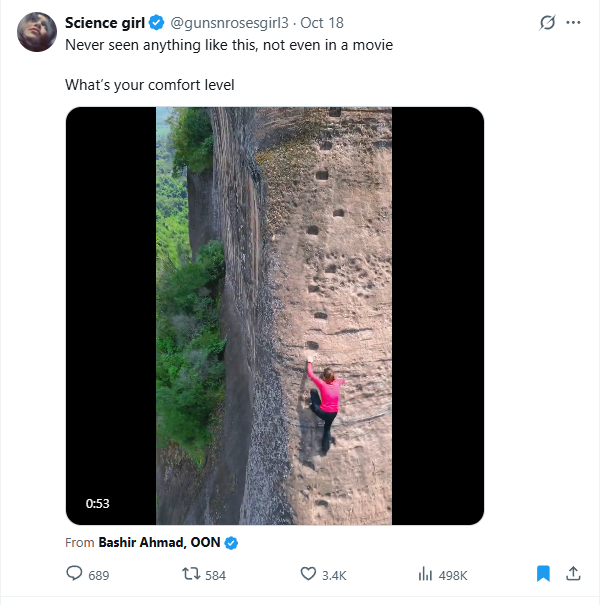The image size is (601, 605).
Task: Open Bashir Ahmad, OON source profile
Action: [159, 543]
